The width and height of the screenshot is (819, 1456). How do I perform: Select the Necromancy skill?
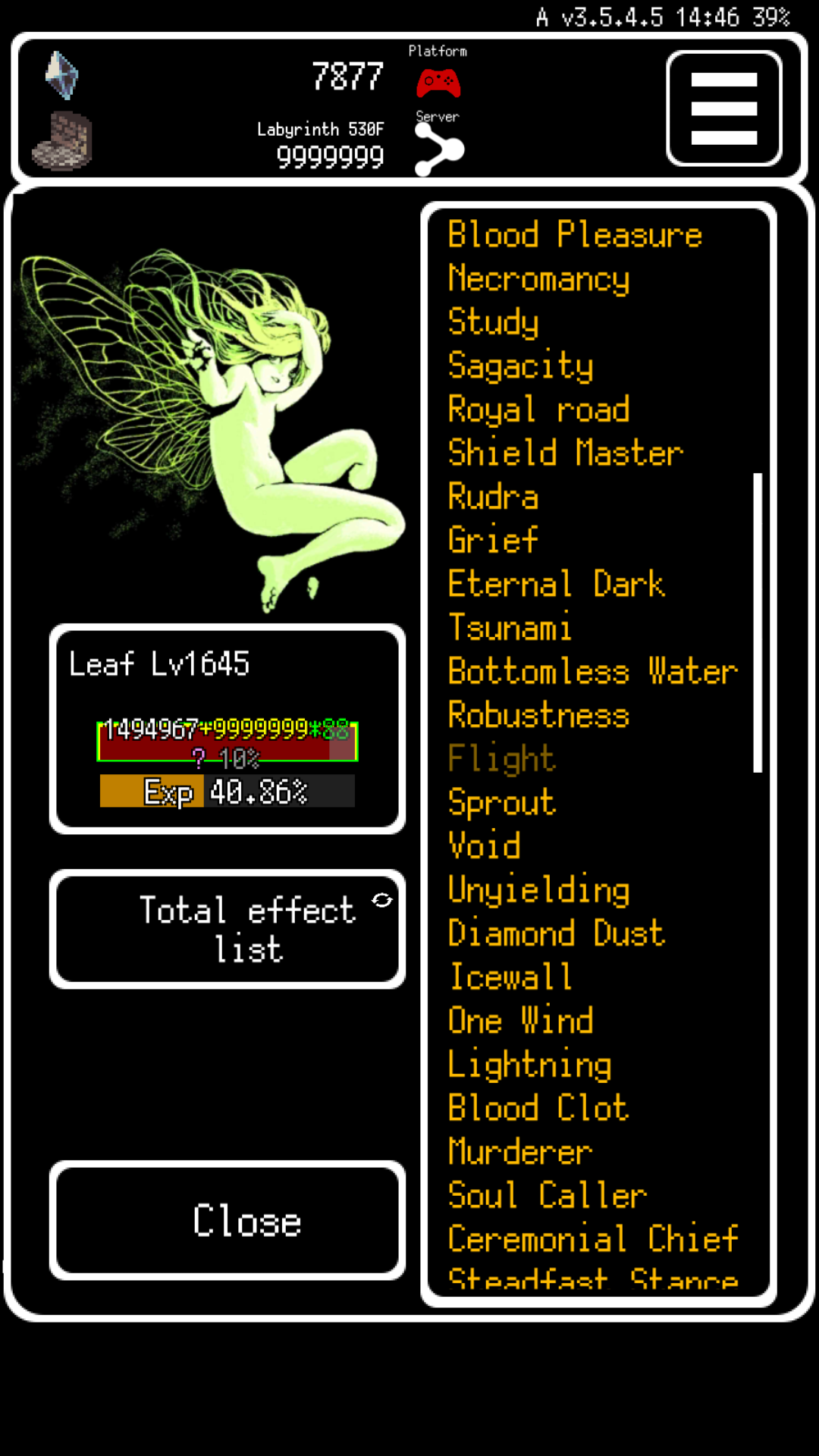538,278
